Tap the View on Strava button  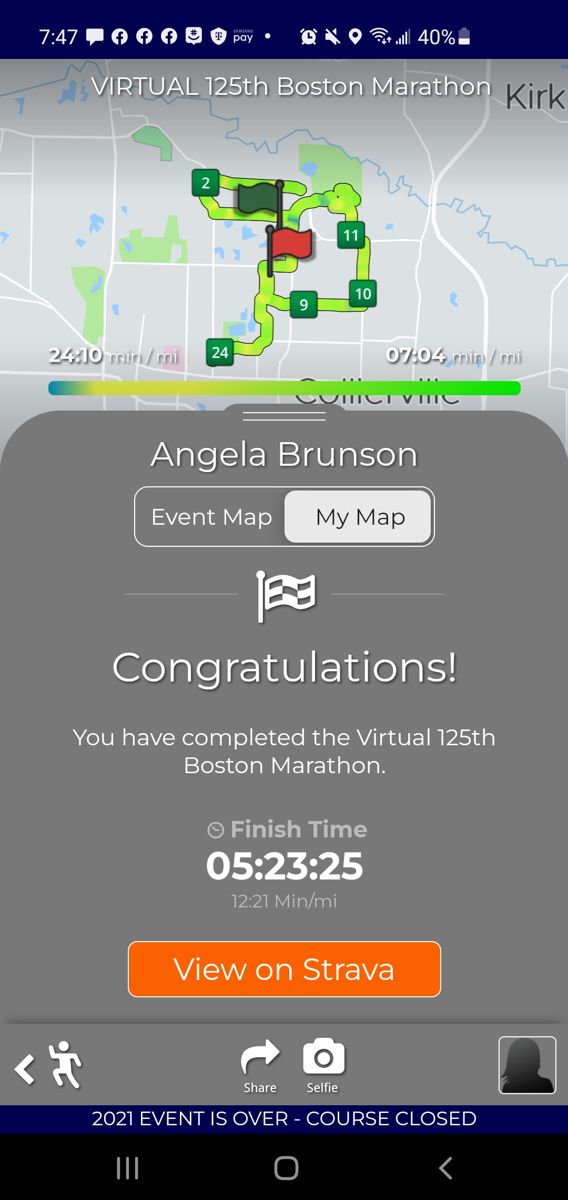(x=284, y=969)
